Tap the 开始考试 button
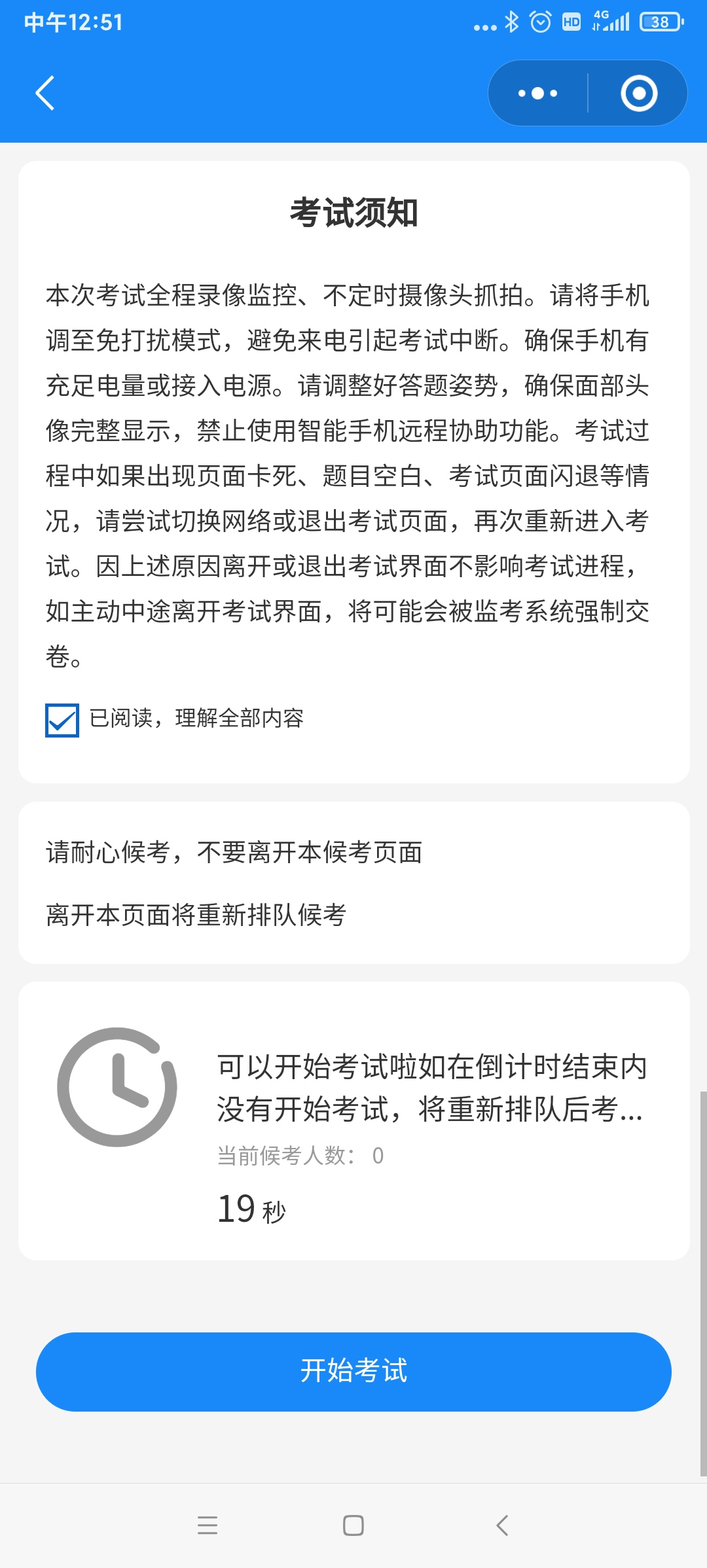Viewport: 707px width, 1568px height. (x=353, y=1371)
